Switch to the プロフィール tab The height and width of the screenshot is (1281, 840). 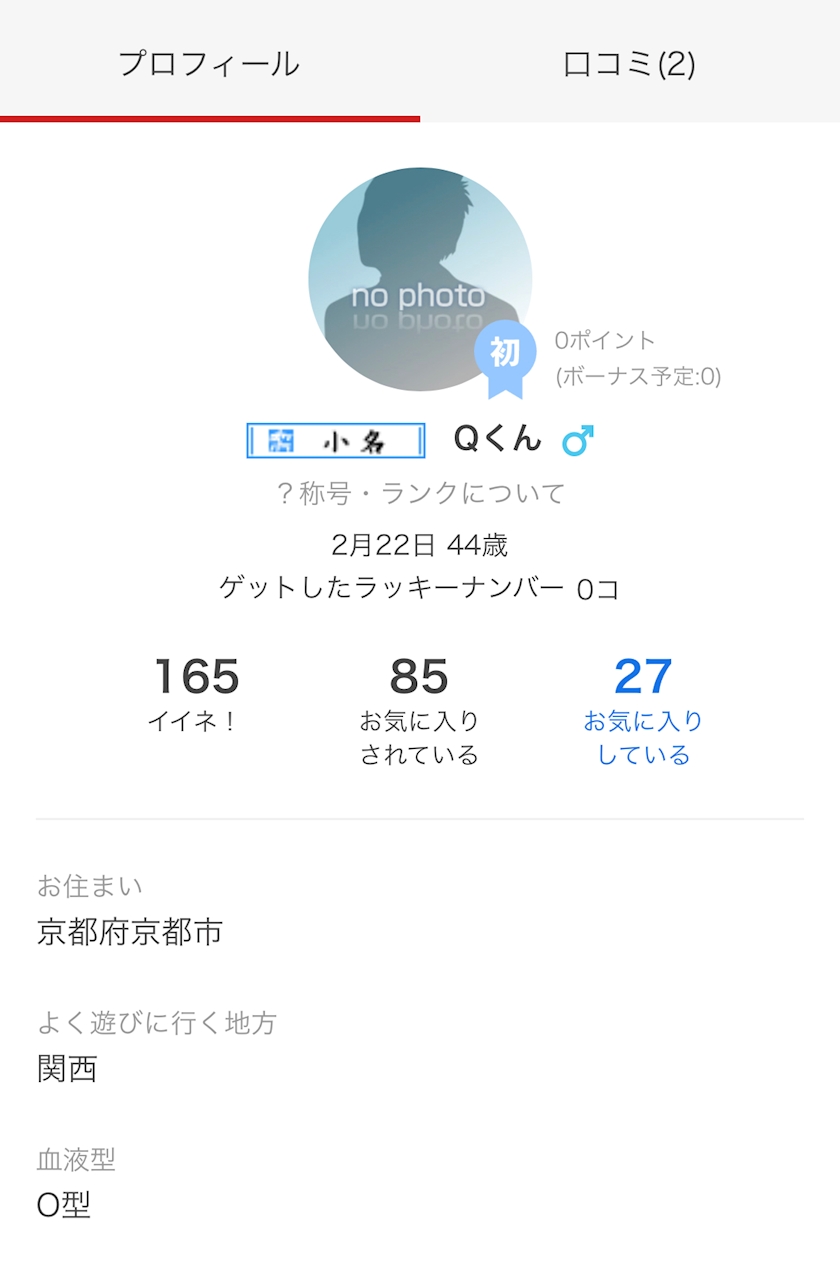point(209,64)
